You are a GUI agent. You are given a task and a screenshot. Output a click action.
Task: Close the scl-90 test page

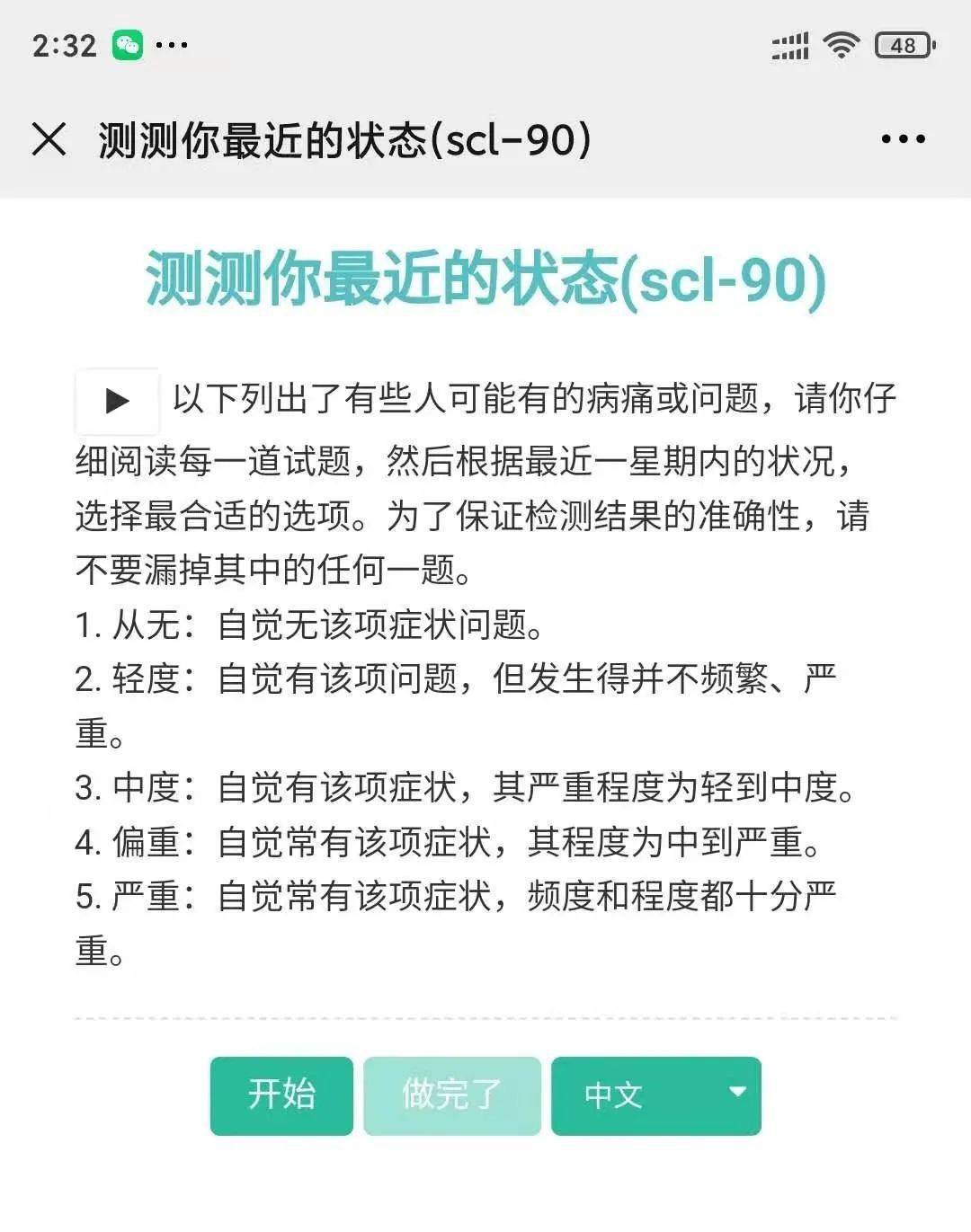[x=49, y=139]
